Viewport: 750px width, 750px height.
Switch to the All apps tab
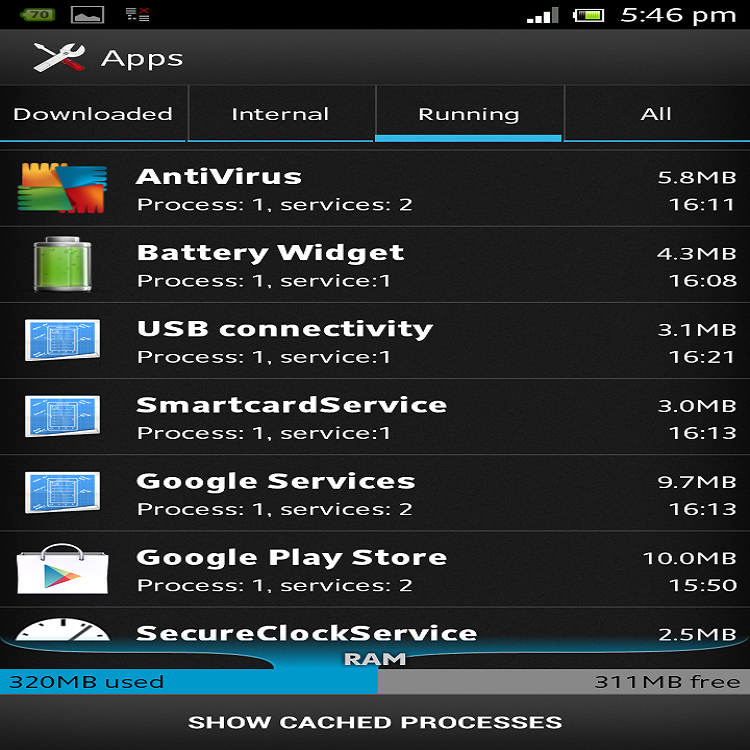tap(656, 114)
